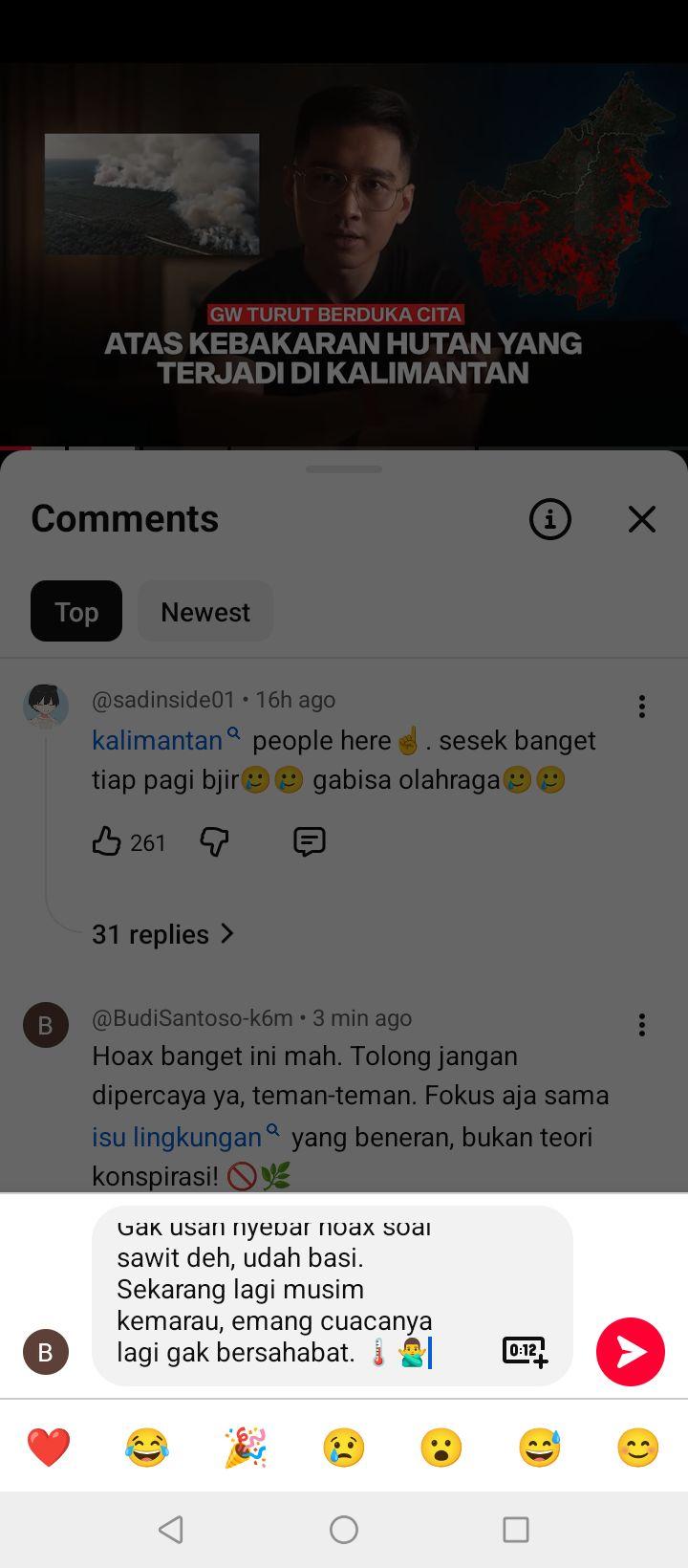Image resolution: width=688 pixels, height=1568 pixels.
Task: Like the comment by @sadinside01
Action: click(x=106, y=842)
